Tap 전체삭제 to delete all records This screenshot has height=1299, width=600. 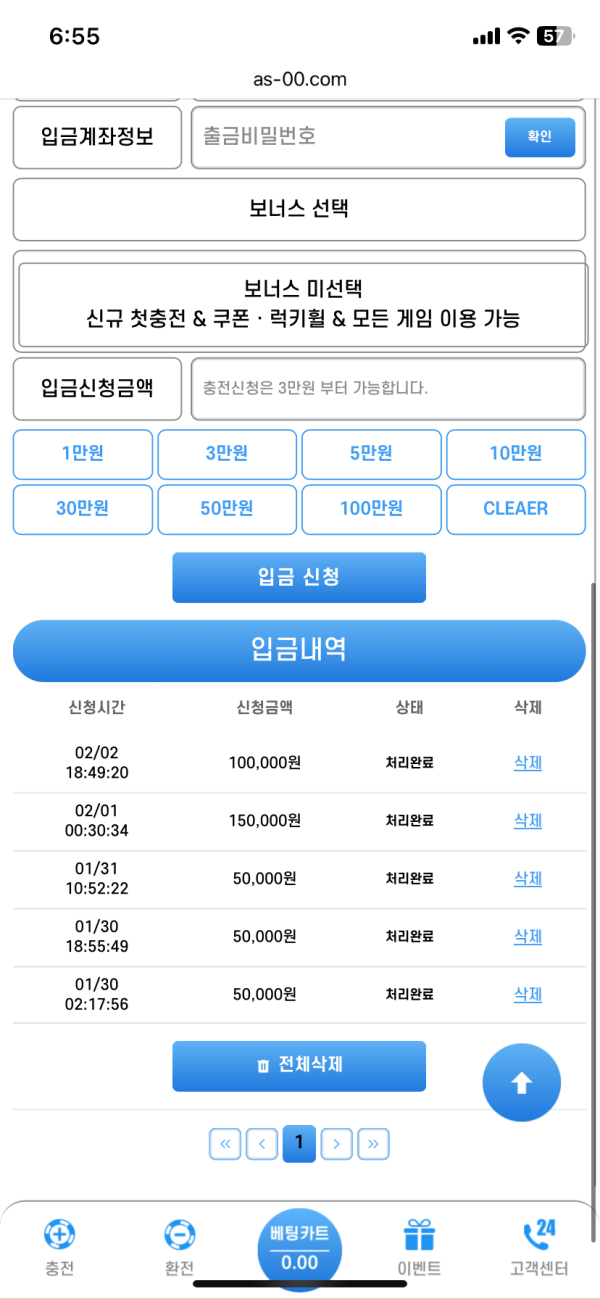point(299,1065)
